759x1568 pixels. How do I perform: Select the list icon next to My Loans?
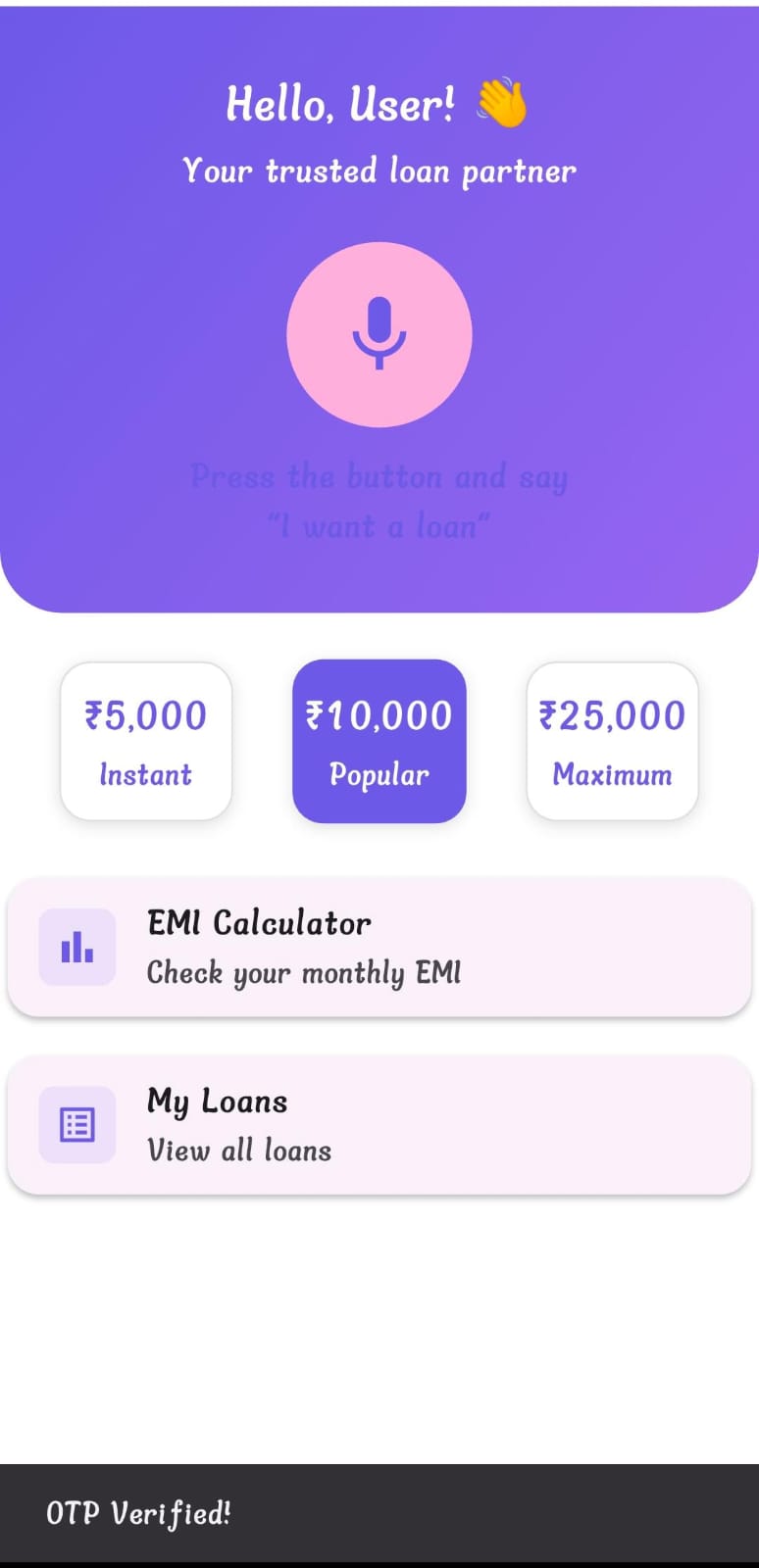[x=76, y=1124]
